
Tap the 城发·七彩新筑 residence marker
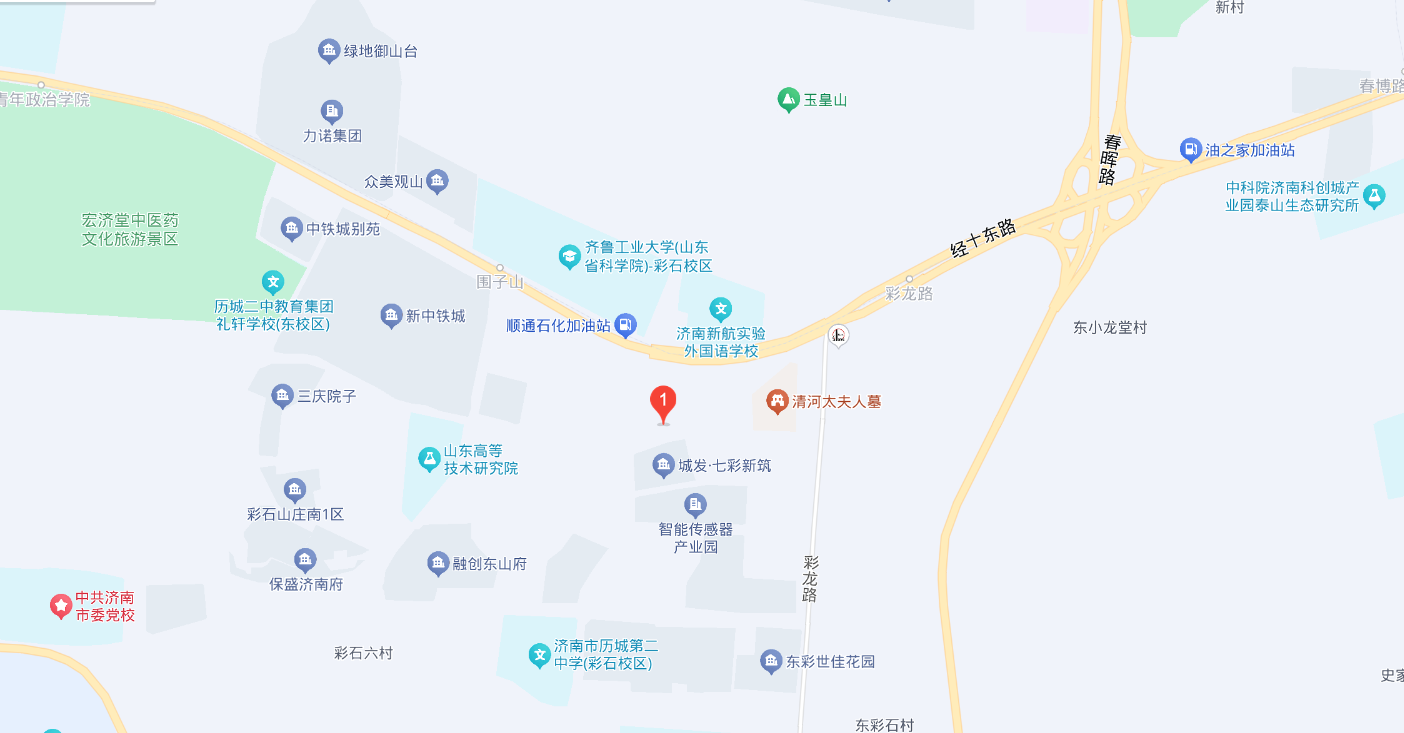coord(663,465)
